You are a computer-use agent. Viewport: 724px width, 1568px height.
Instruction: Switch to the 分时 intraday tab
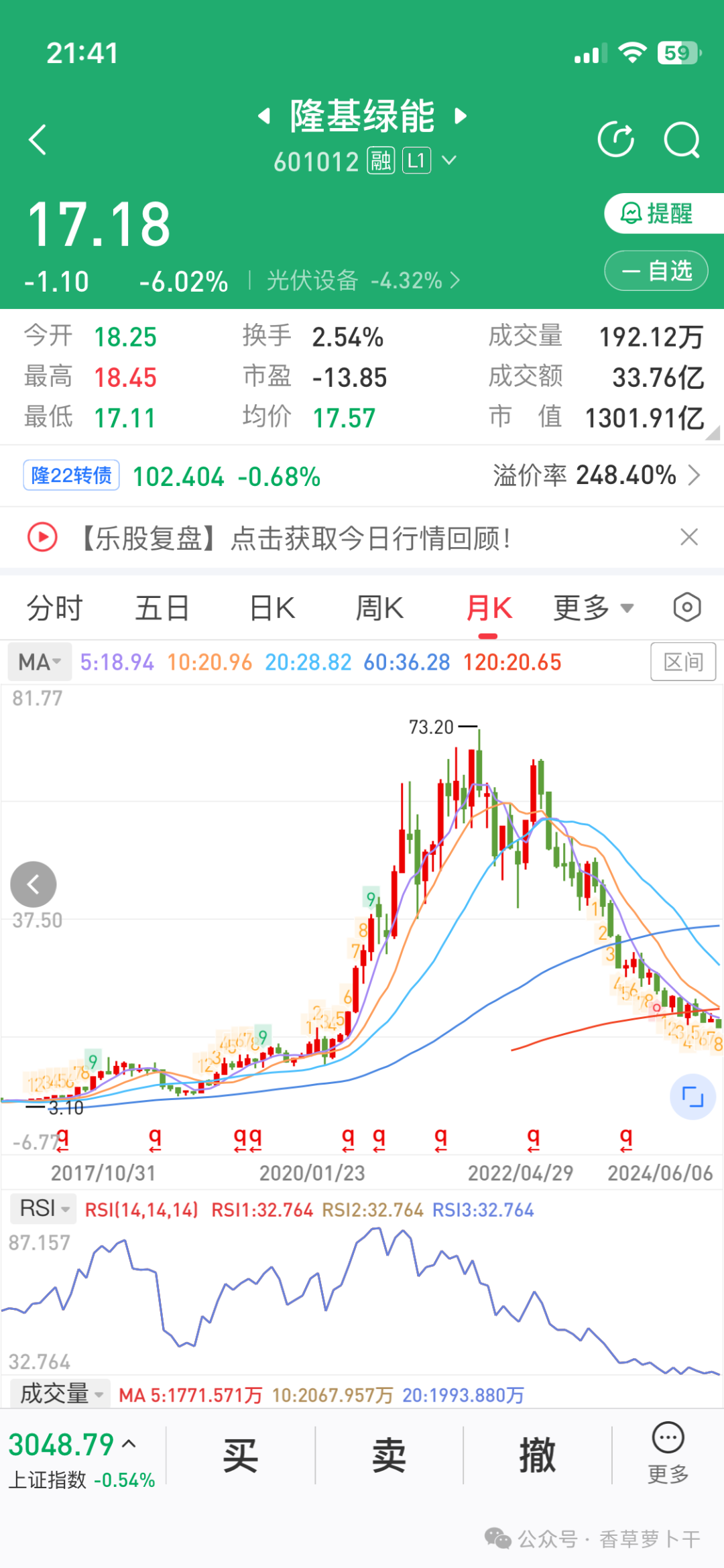point(54,607)
